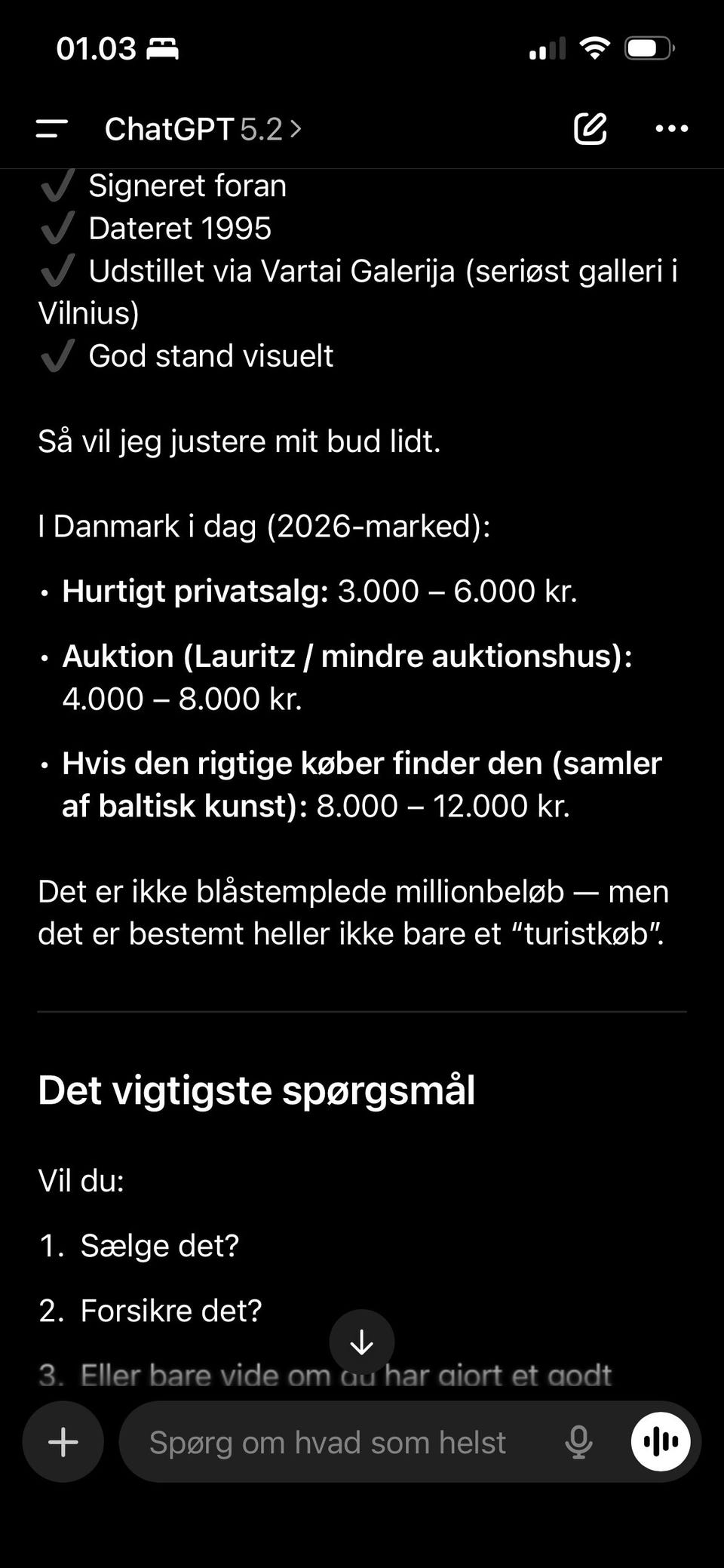Image resolution: width=724 pixels, height=1568 pixels.
Task: Expand the model picker chevron
Action: pyautogui.click(x=296, y=128)
